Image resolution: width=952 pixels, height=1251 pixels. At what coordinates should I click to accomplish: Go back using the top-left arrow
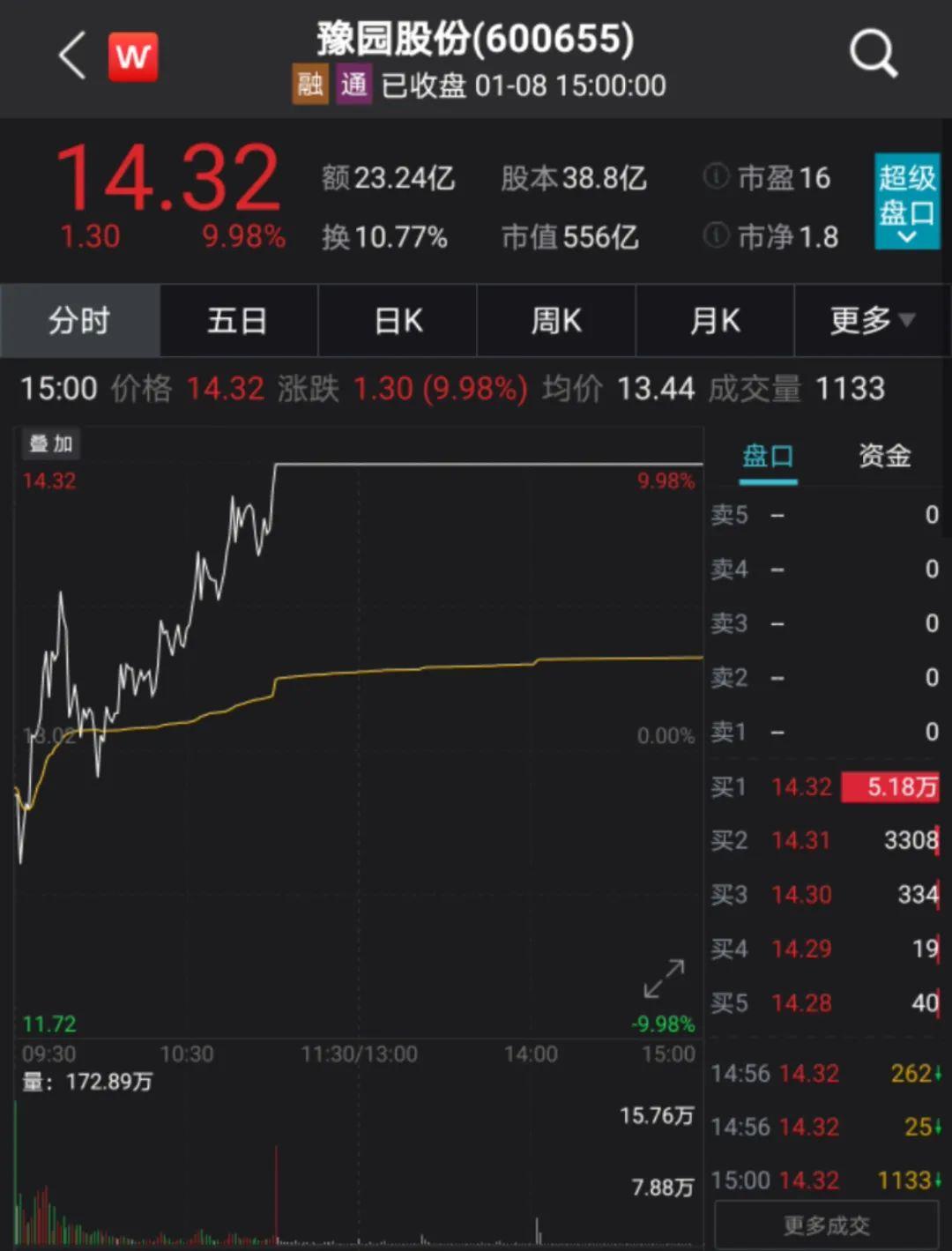tap(72, 56)
